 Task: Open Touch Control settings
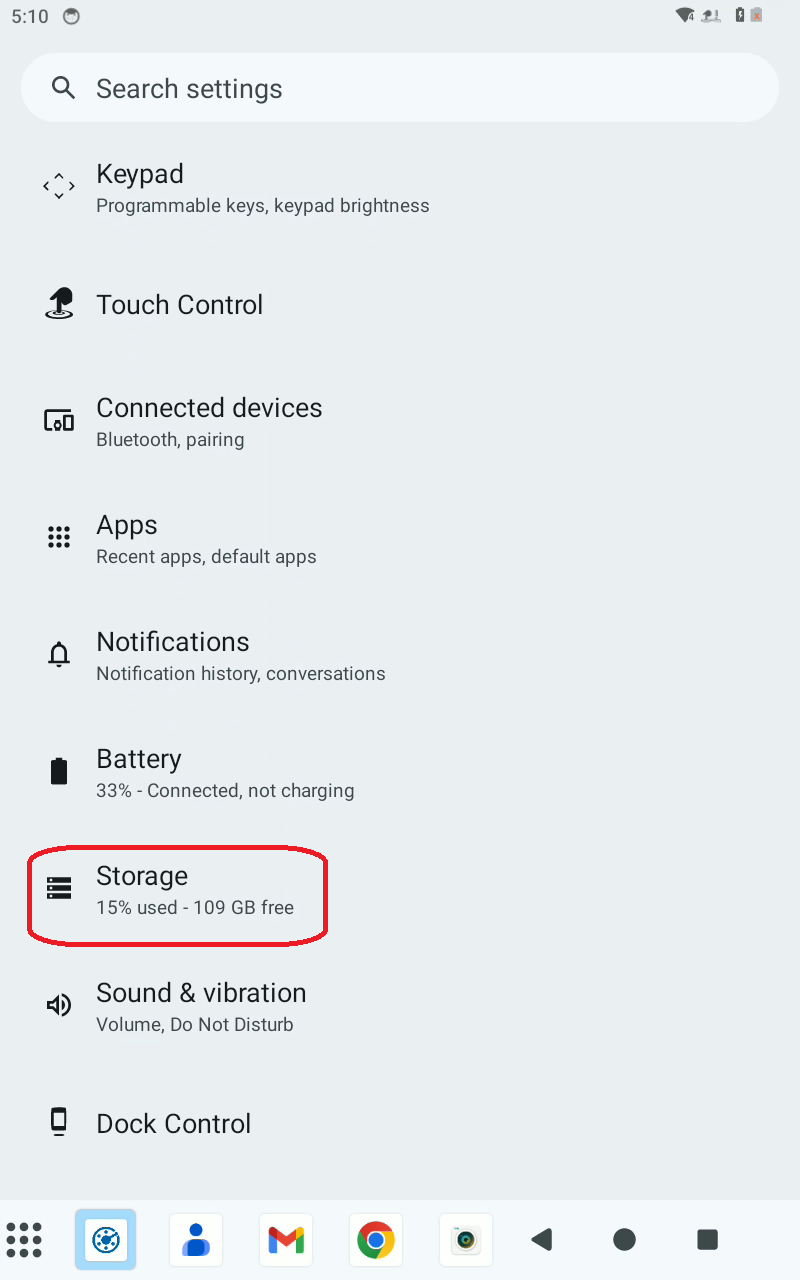coord(400,305)
